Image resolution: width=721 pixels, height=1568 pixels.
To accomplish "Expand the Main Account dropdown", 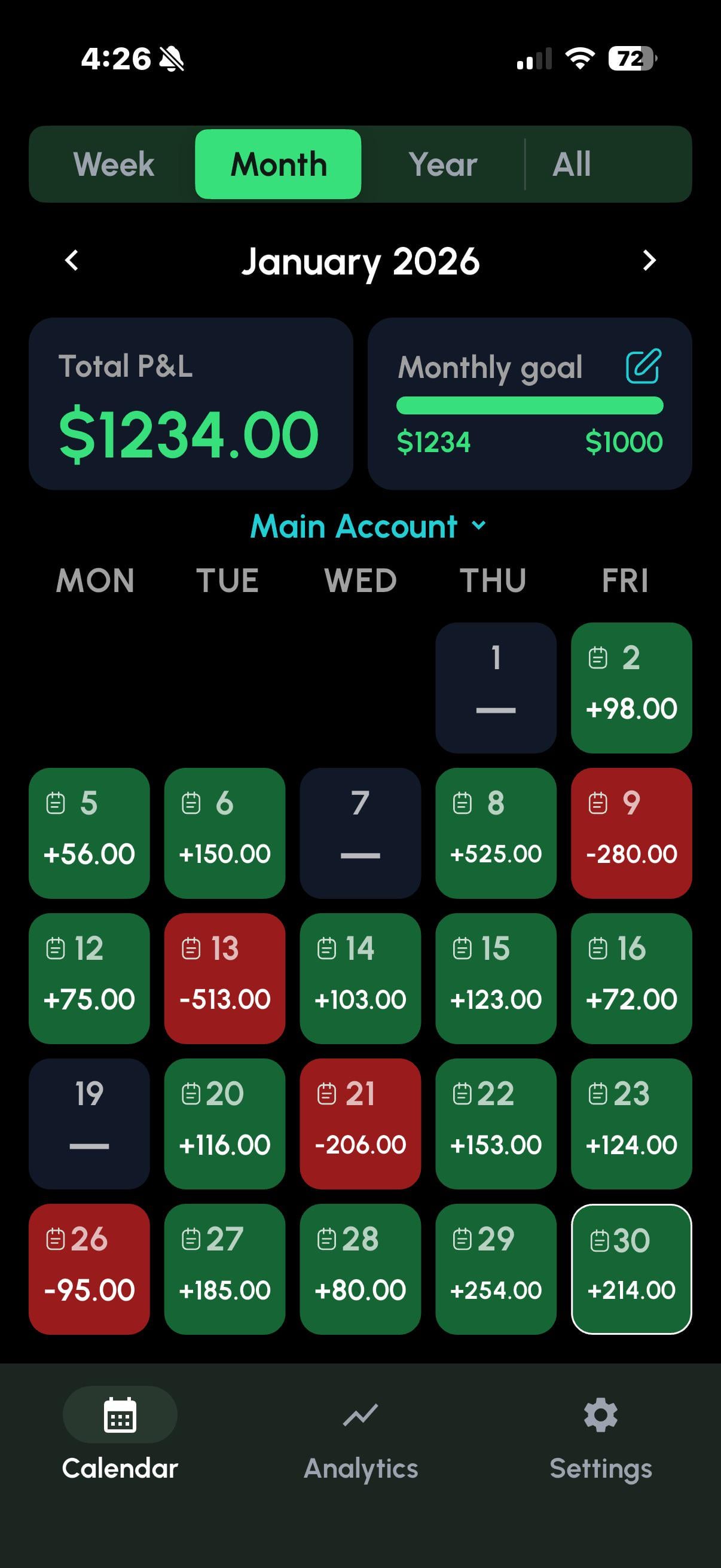I will point(368,526).
